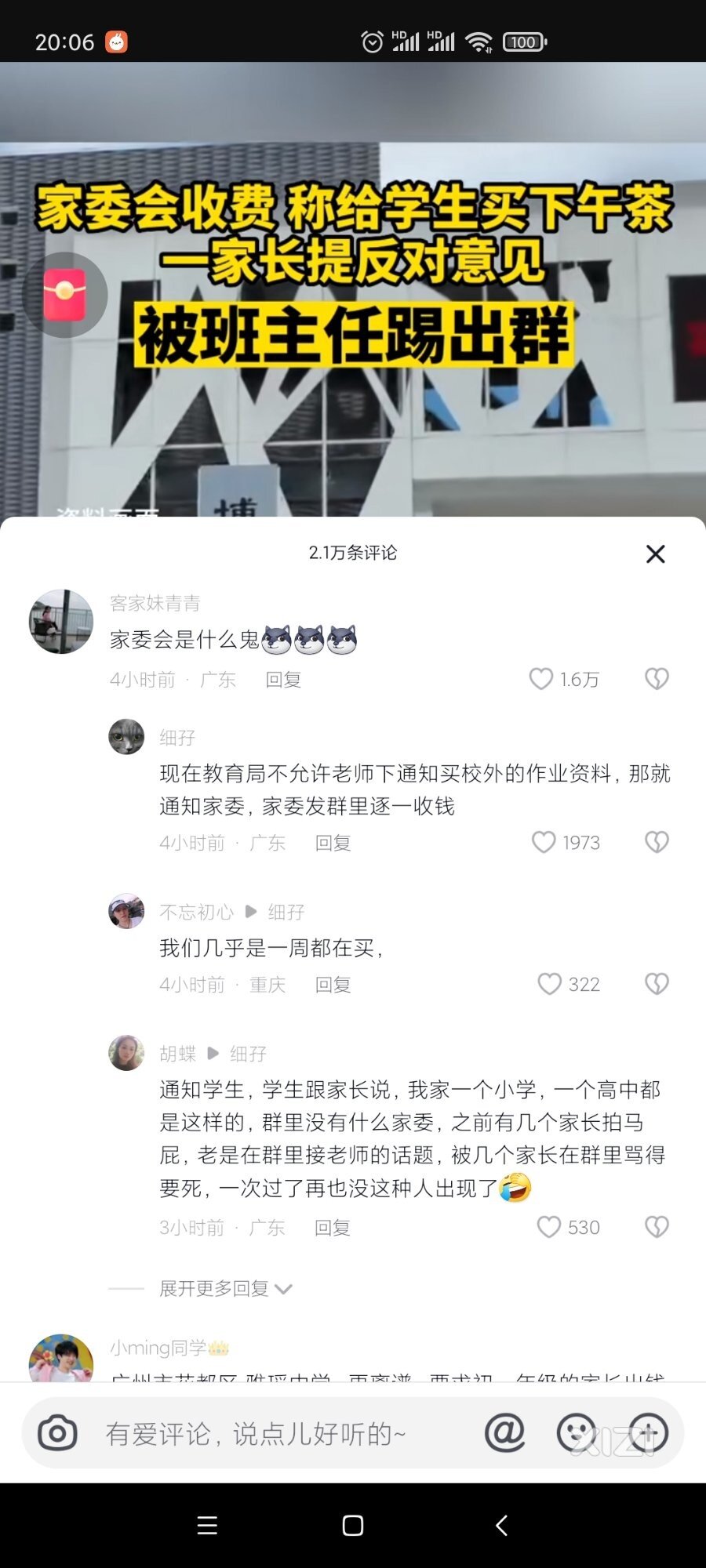Like 不忘初心's reply

(549, 984)
